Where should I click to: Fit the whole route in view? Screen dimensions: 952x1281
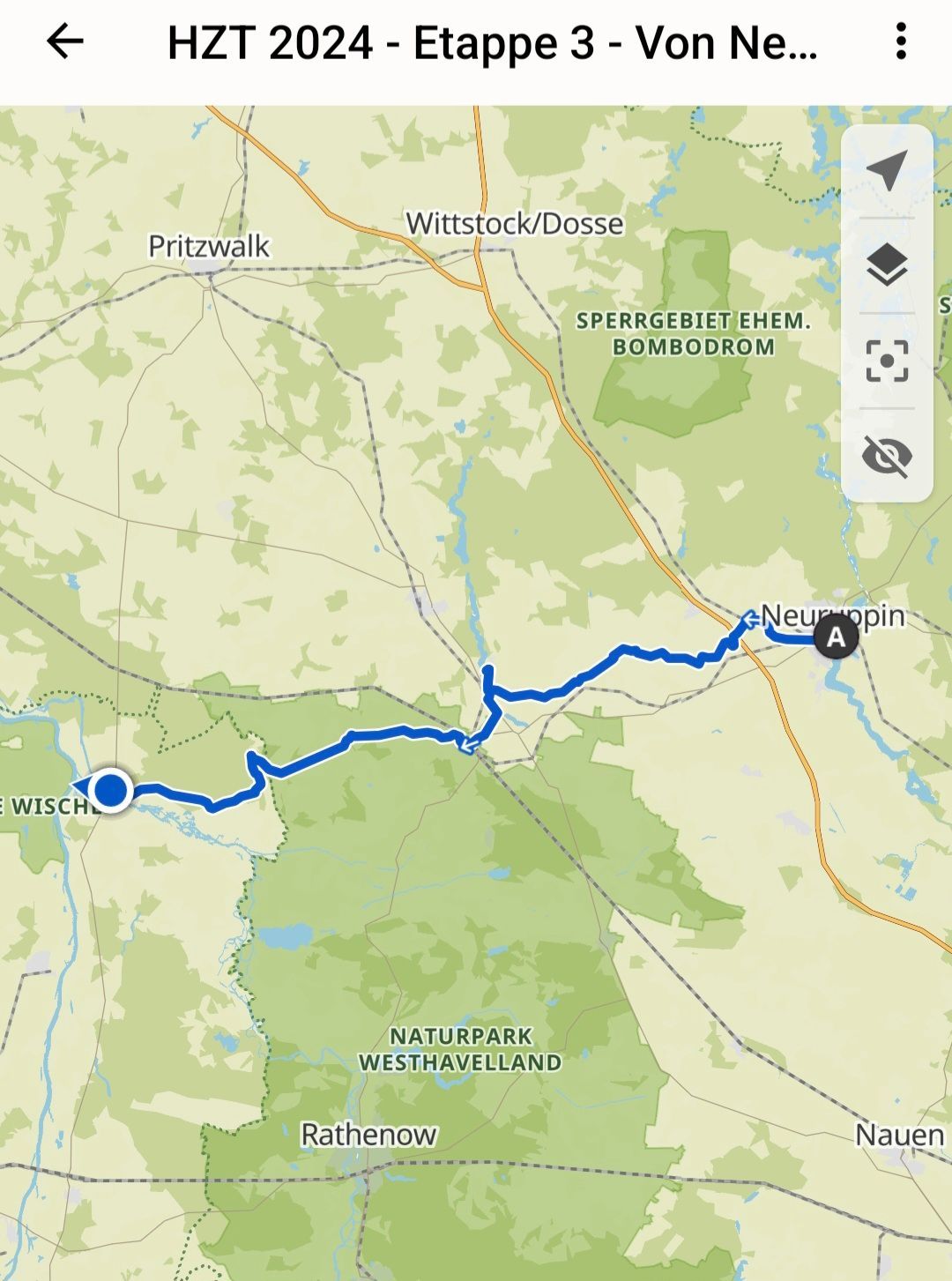tap(887, 361)
